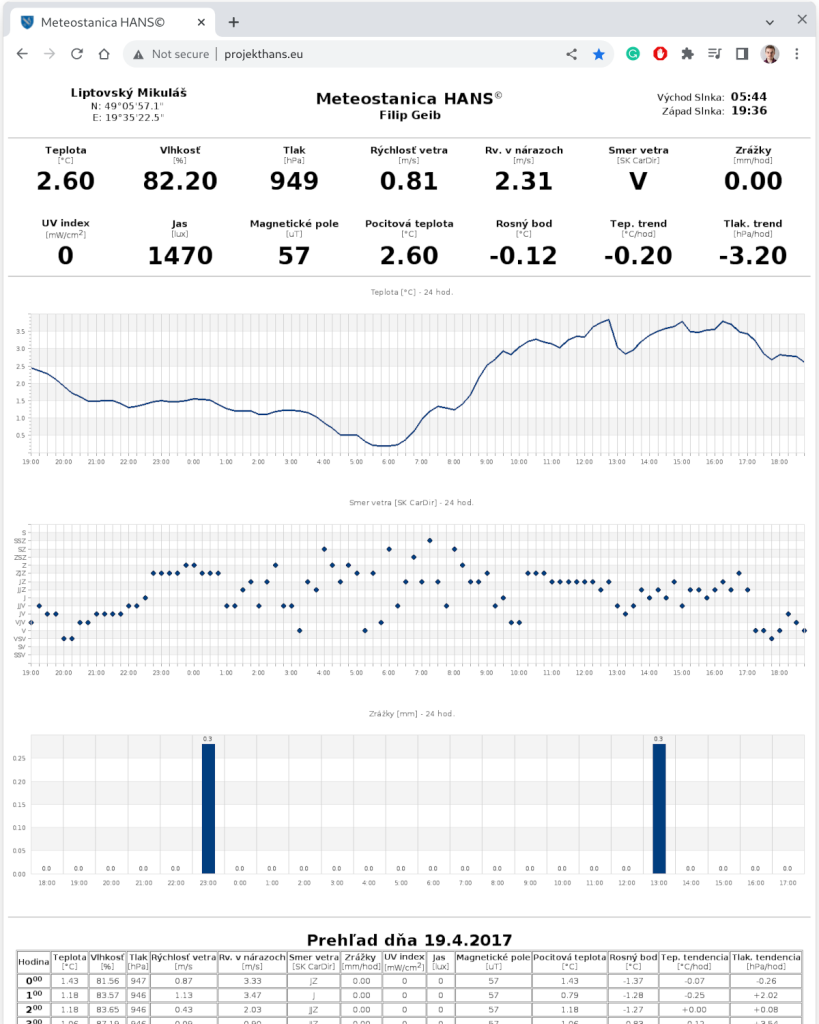819x1024 pixels.
Task: Open the Chrome overflow menu
Action: (x=797, y=54)
